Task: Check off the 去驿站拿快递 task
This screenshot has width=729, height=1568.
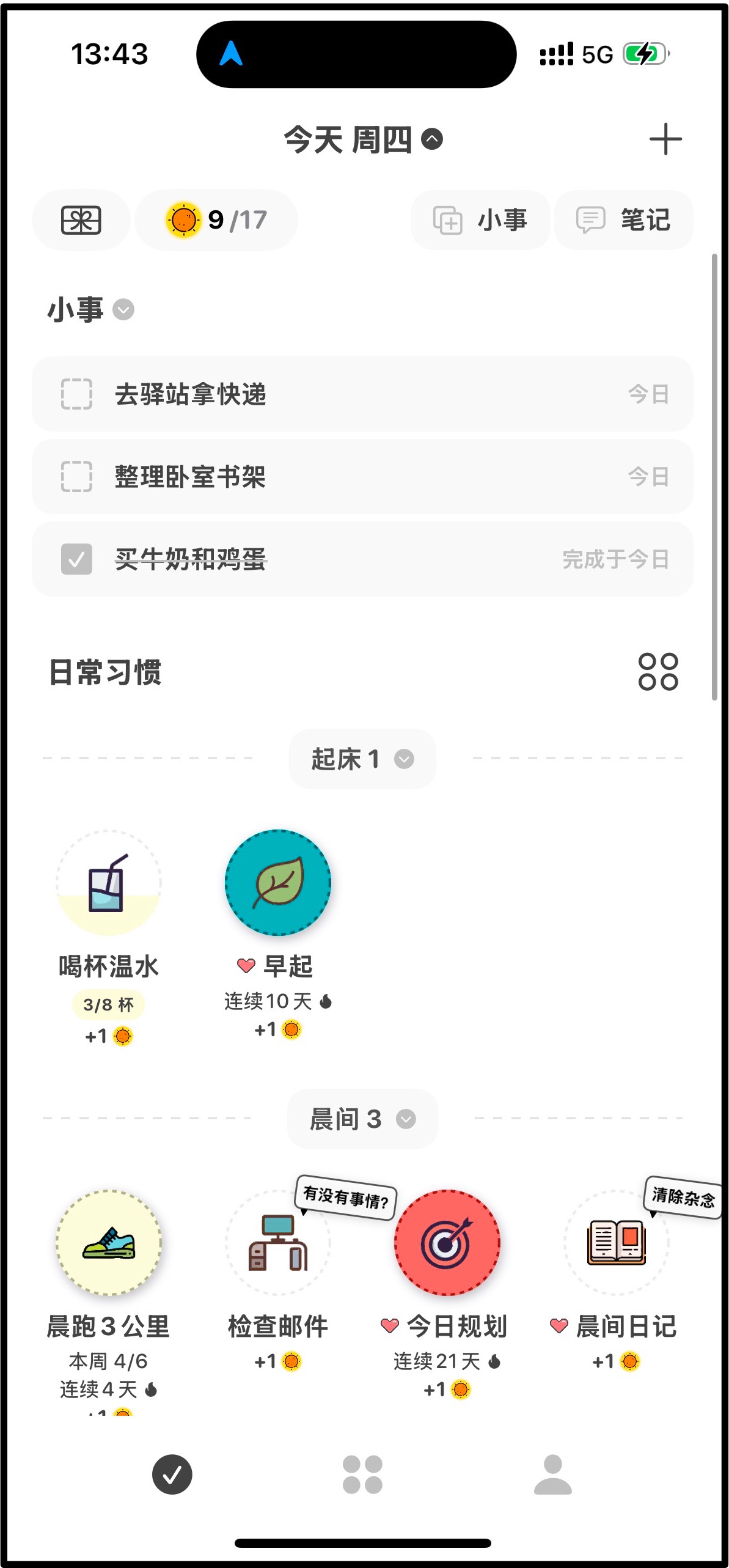Action: 76,394
